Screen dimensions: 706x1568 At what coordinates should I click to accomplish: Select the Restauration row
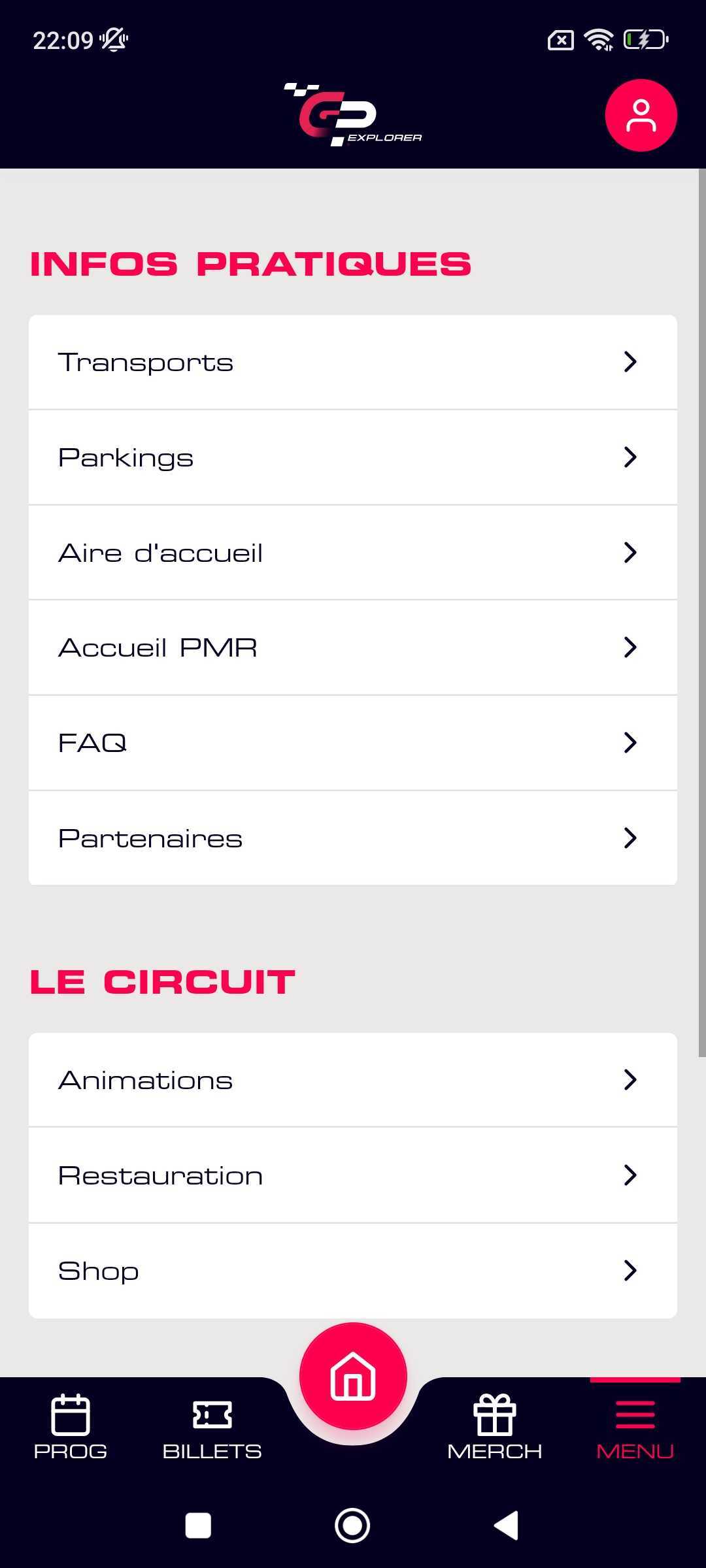tap(353, 1175)
